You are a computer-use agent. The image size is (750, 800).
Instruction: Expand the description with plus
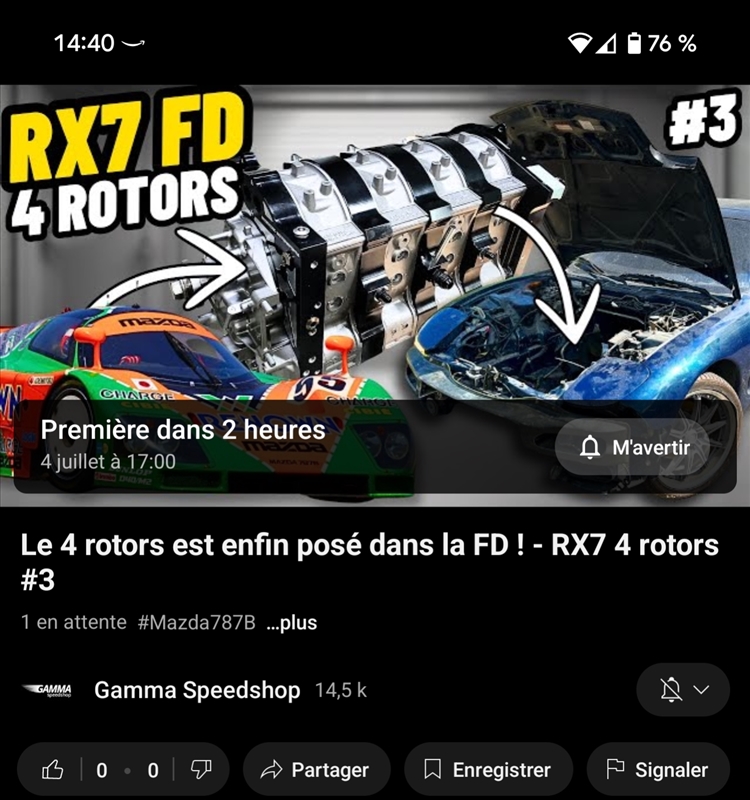pyautogui.click(x=290, y=621)
